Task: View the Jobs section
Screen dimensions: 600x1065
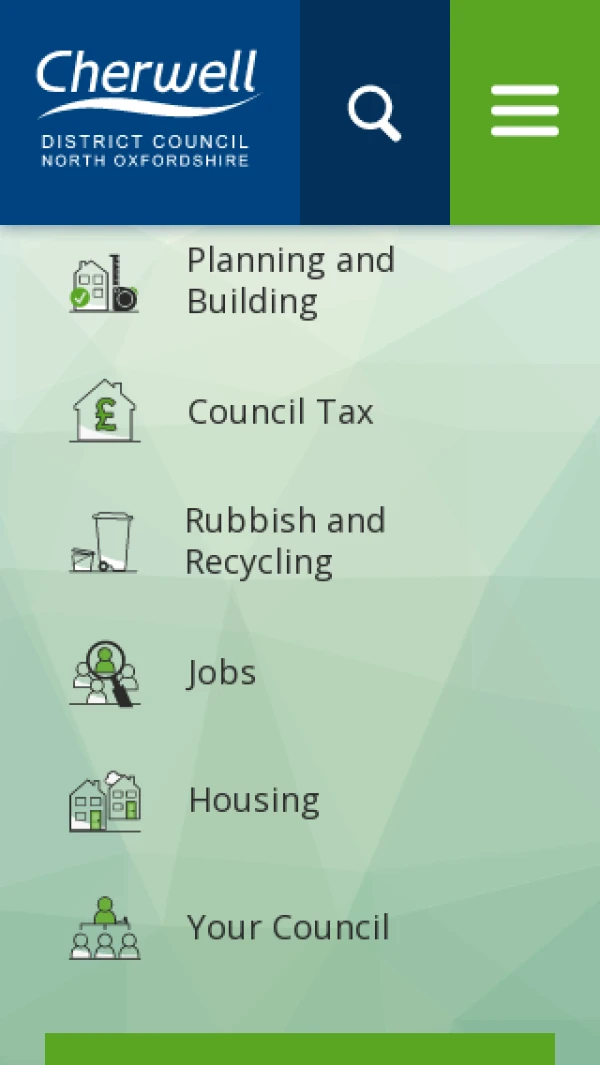Action: point(221,672)
